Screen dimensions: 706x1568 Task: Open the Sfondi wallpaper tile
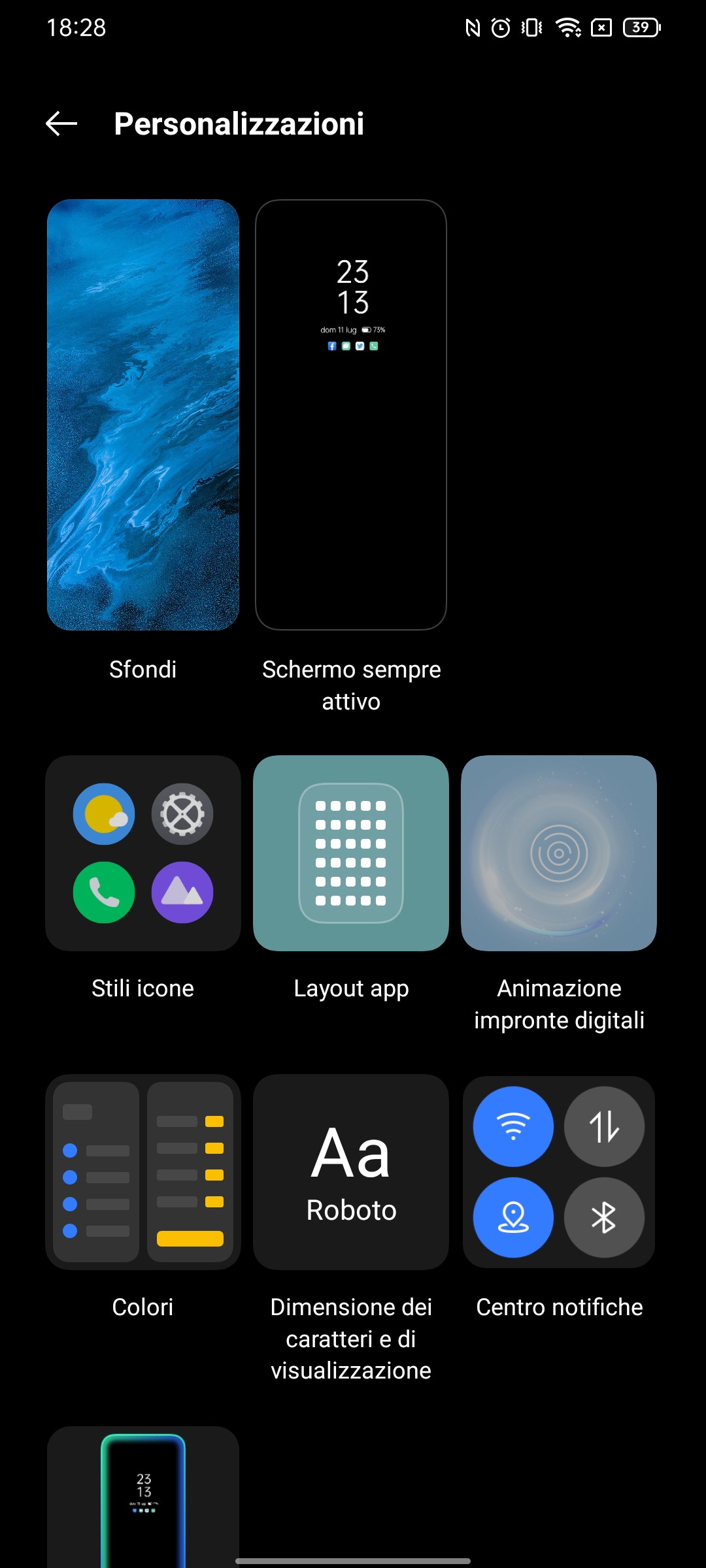click(x=143, y=415)
